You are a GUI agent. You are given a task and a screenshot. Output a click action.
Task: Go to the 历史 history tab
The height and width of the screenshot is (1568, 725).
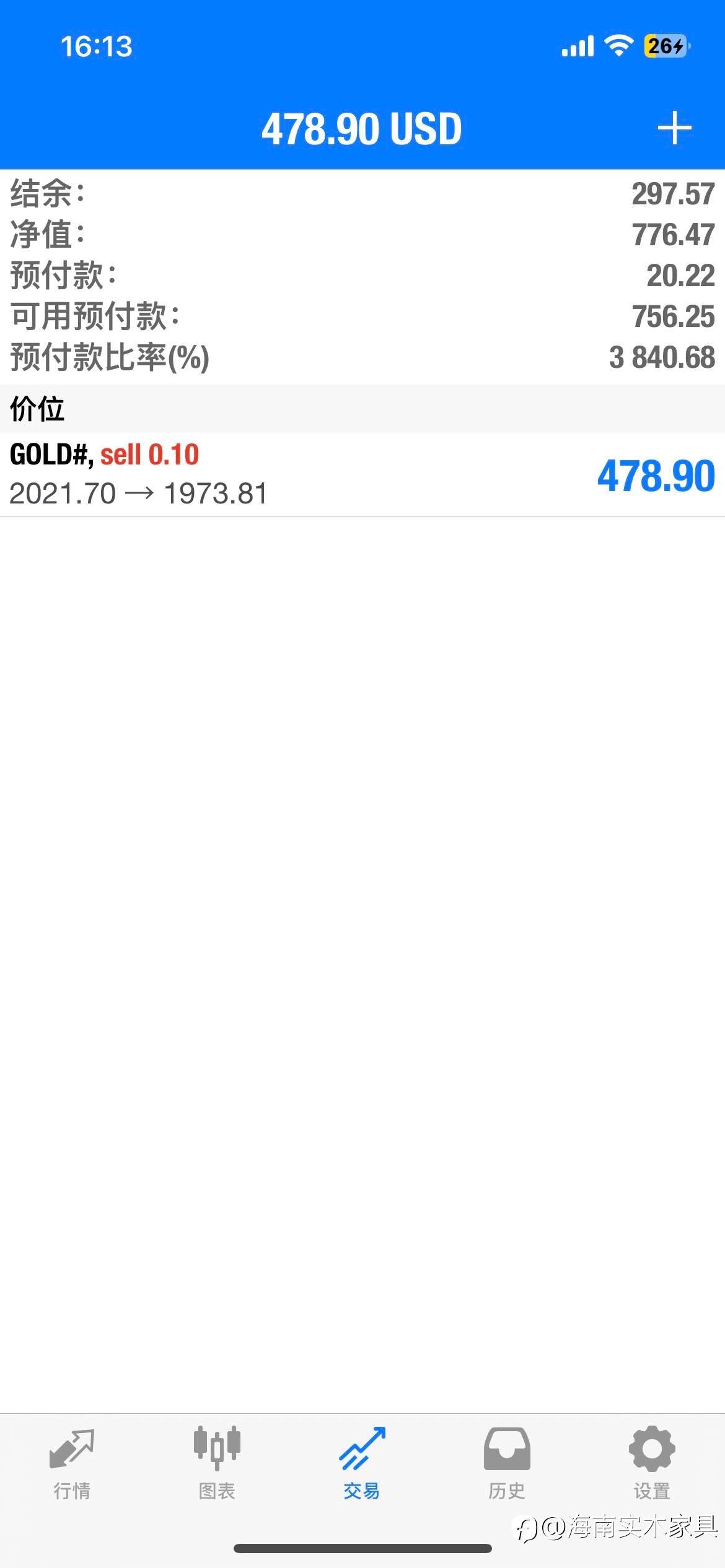point(507,1465)
